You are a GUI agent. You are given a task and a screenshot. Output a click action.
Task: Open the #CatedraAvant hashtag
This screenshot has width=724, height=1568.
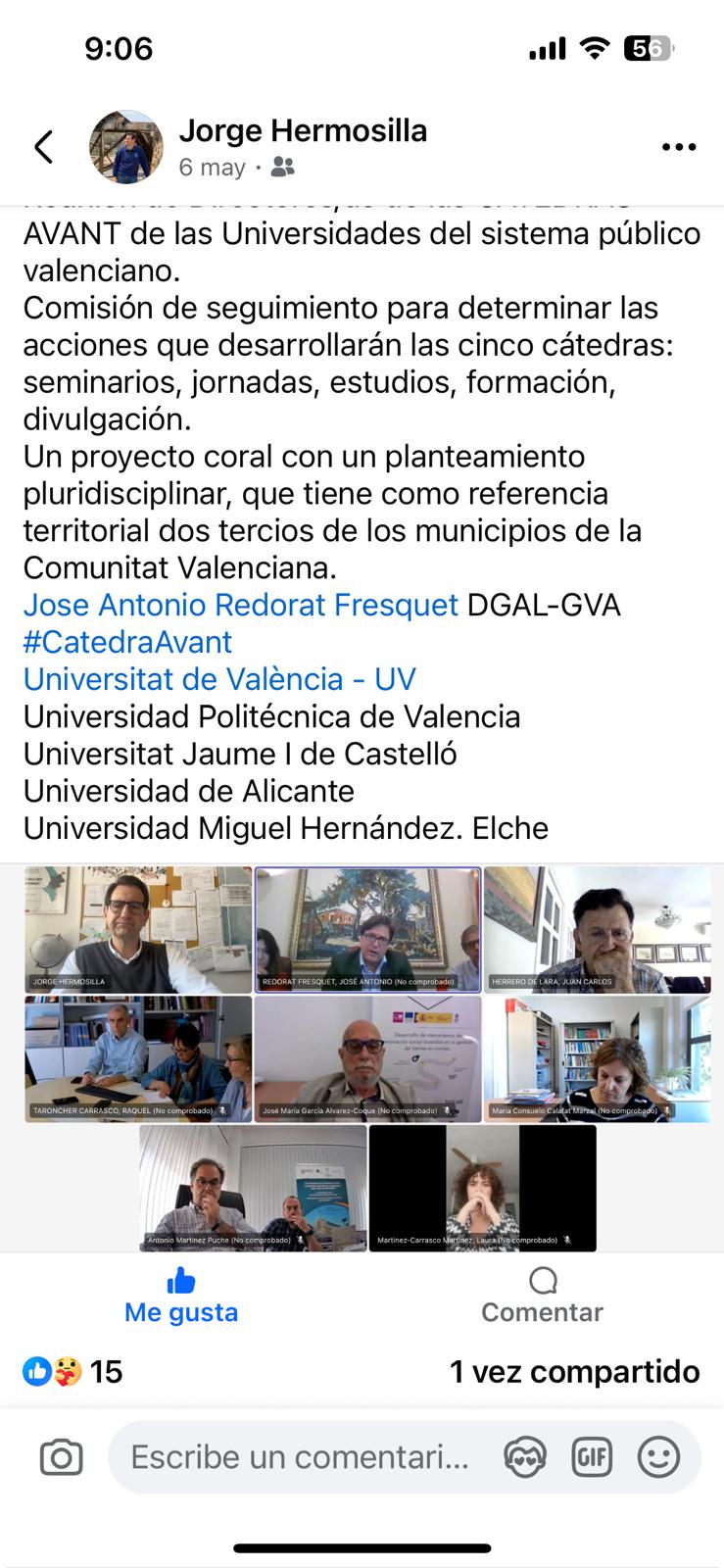[x=127, y=642]
